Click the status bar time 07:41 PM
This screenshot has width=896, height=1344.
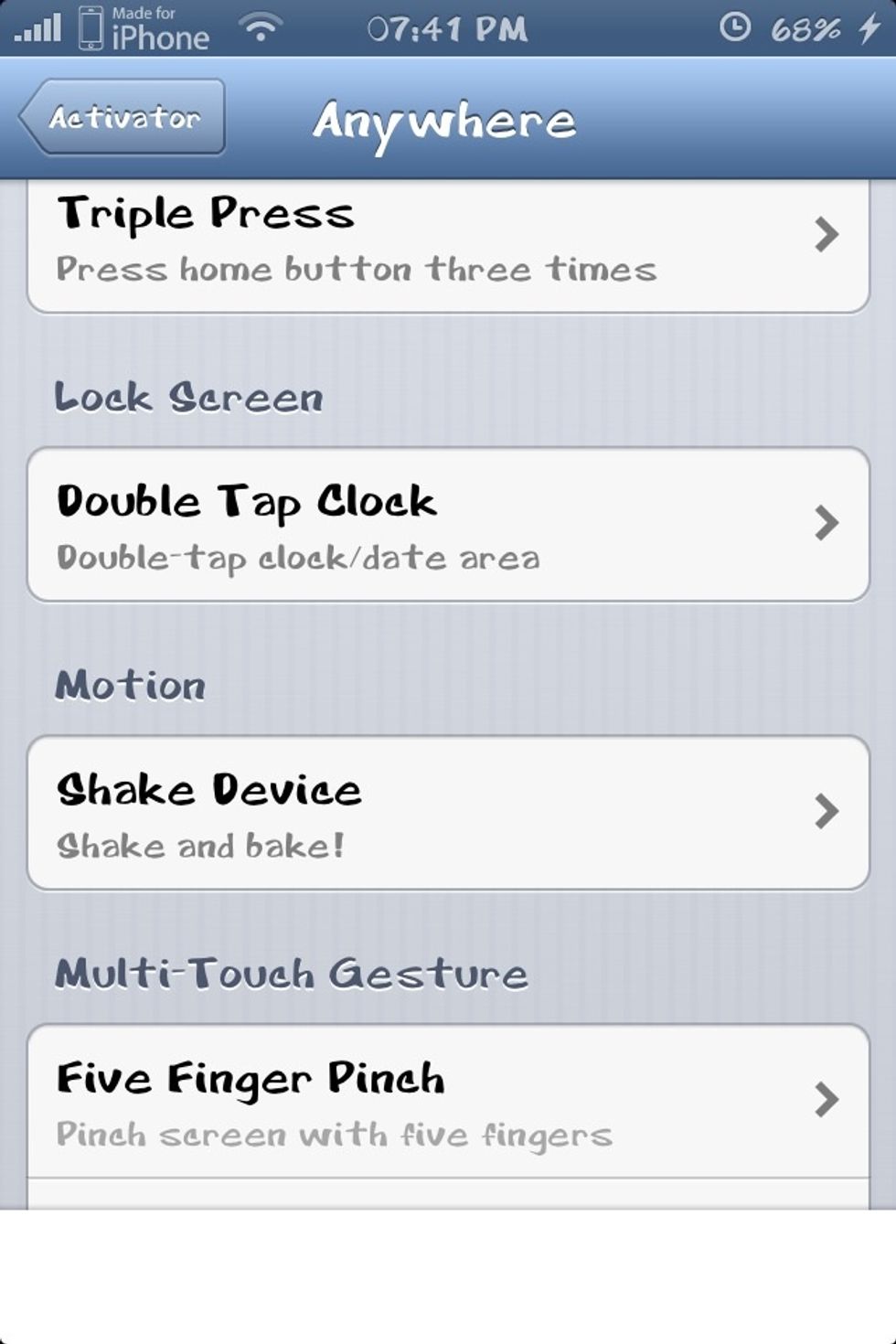(x=448, y=27)
